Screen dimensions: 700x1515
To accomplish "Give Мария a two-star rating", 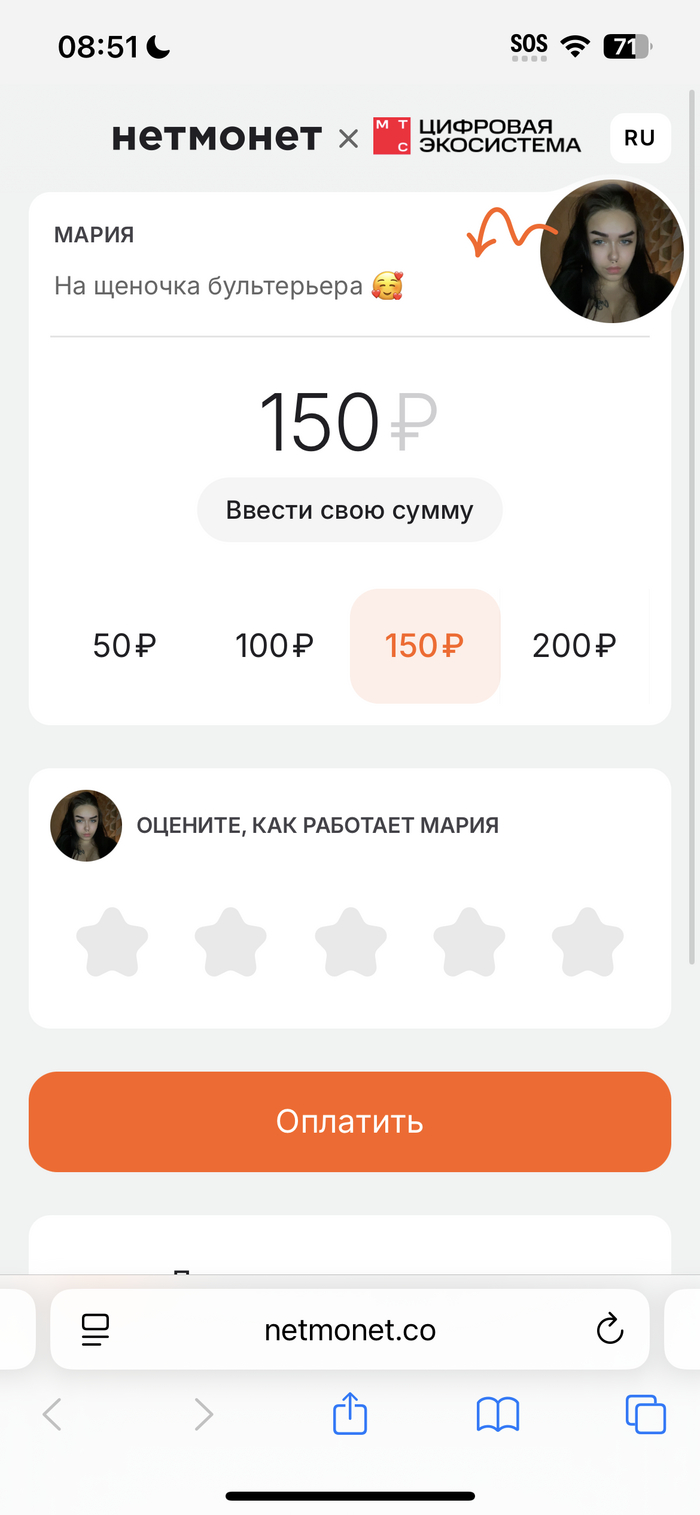I will point(231,942).
